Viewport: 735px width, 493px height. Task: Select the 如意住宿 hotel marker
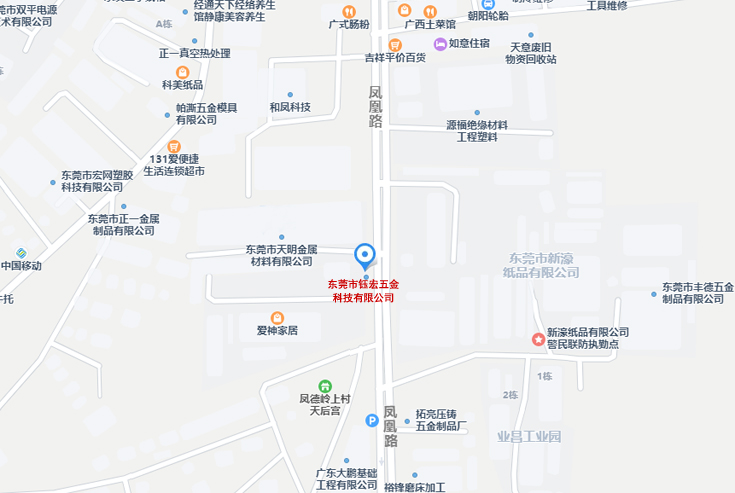(440, 43)
